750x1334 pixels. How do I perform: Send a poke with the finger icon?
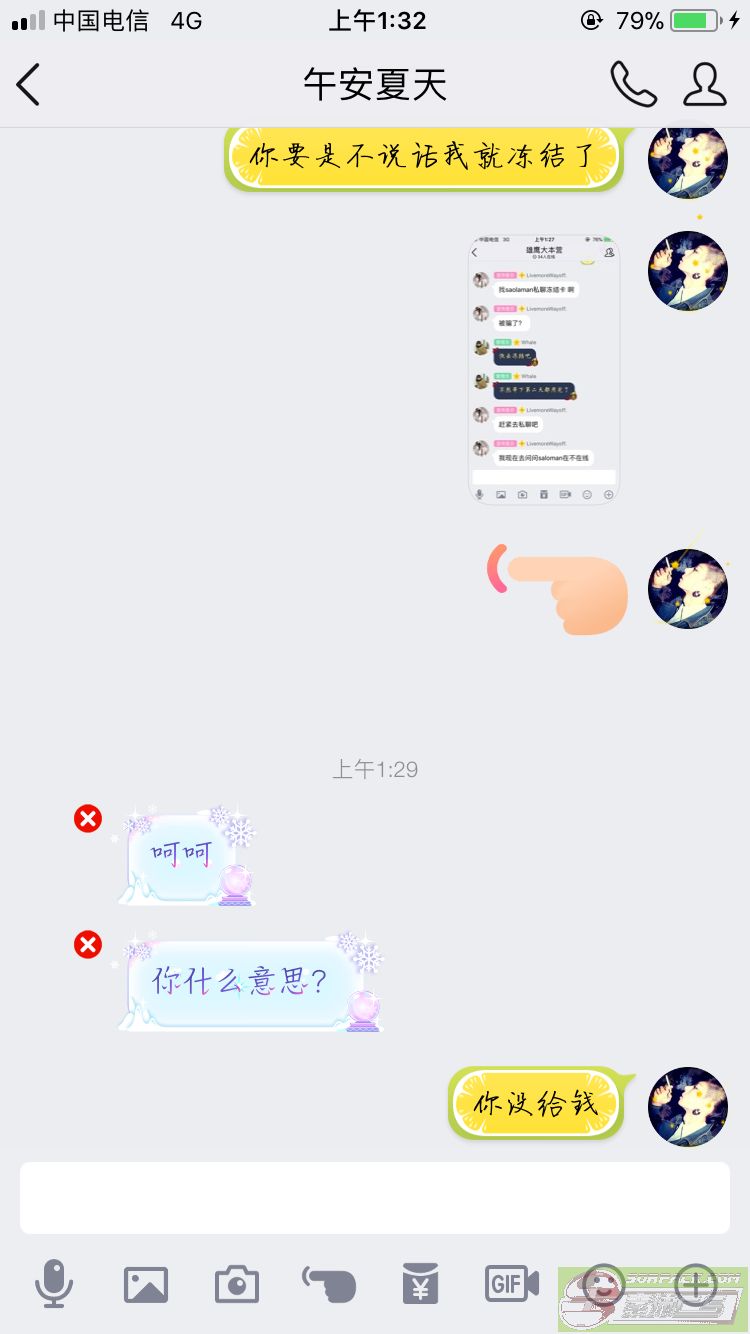329,1284
